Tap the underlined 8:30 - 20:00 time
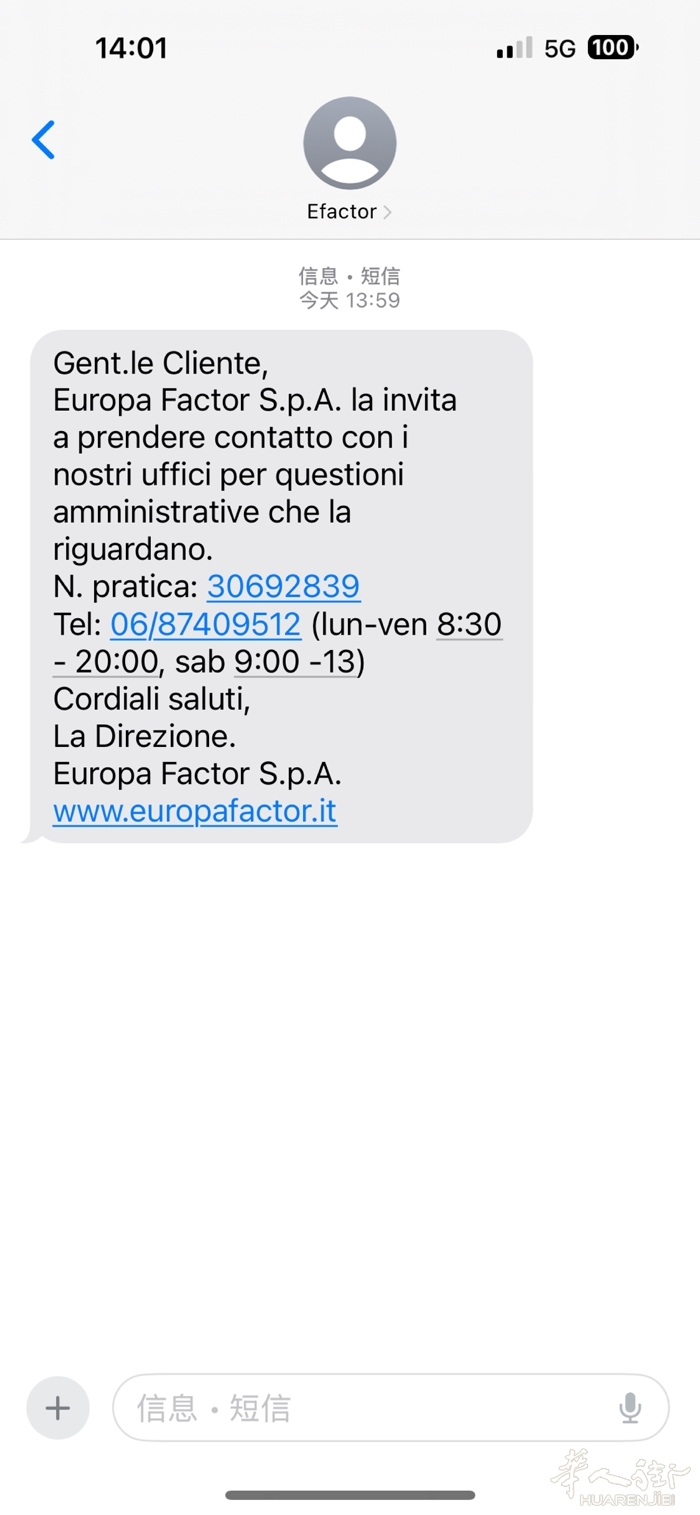 click(x=469, y=624)
